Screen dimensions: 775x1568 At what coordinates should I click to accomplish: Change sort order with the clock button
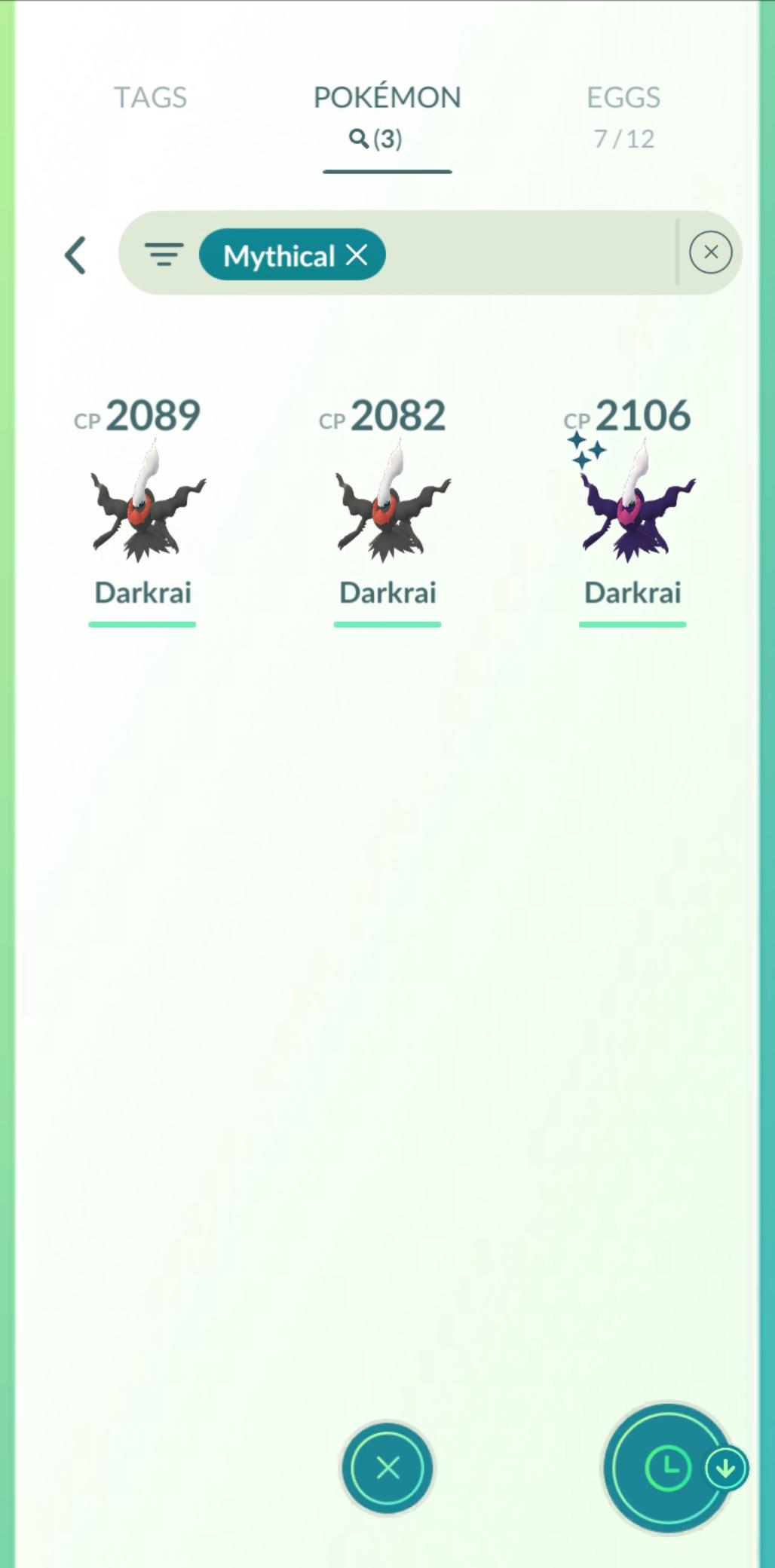(x=668, y=1467)
